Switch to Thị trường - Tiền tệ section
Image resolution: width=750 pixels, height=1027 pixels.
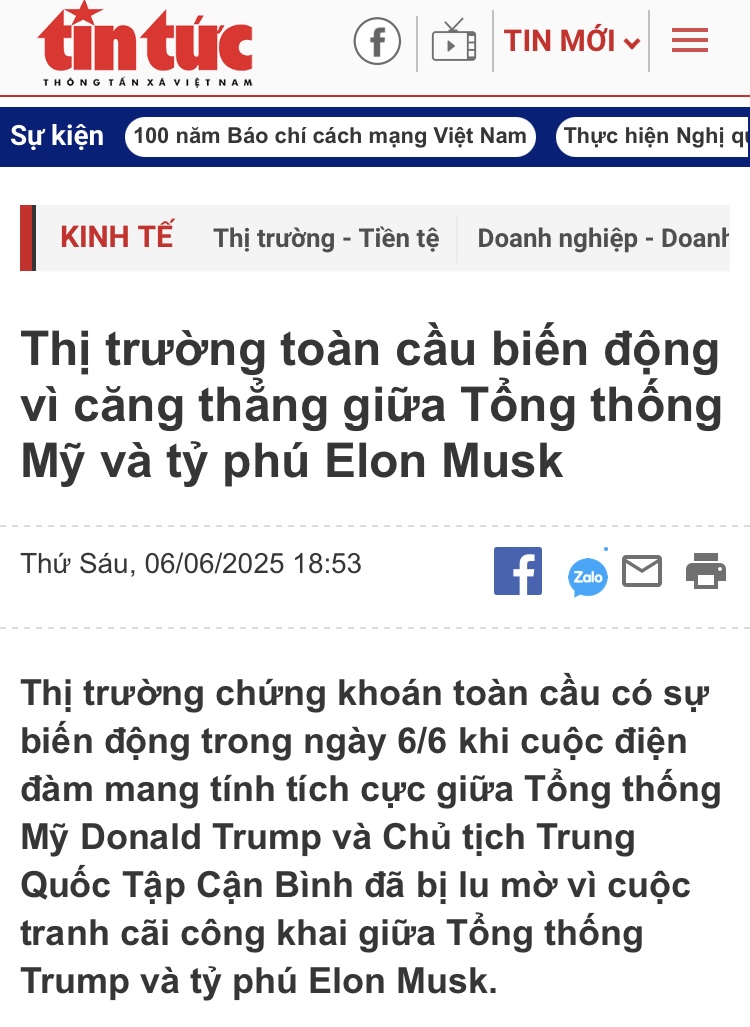pos(326,238)
